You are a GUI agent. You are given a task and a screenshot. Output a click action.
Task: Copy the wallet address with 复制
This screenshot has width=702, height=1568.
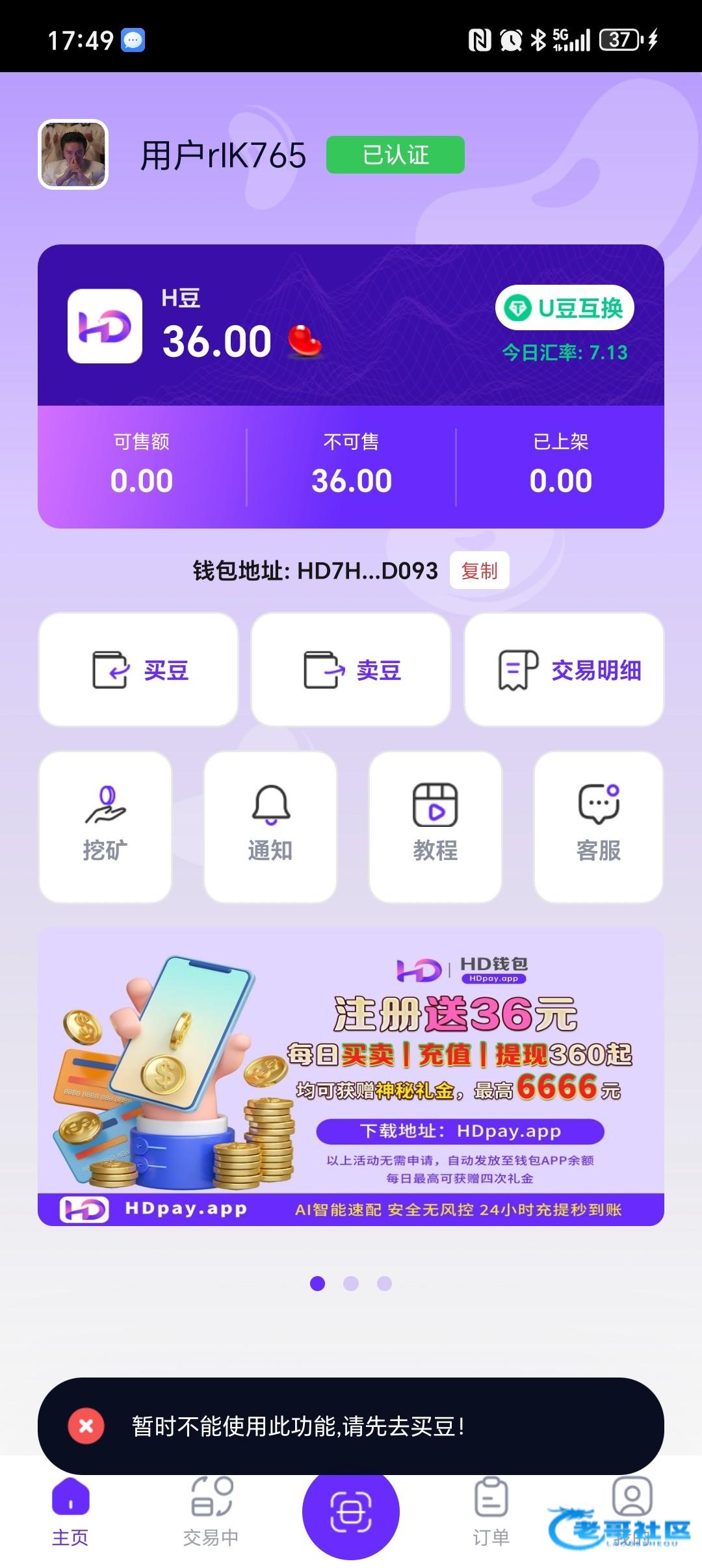click(x=479, y=571)
